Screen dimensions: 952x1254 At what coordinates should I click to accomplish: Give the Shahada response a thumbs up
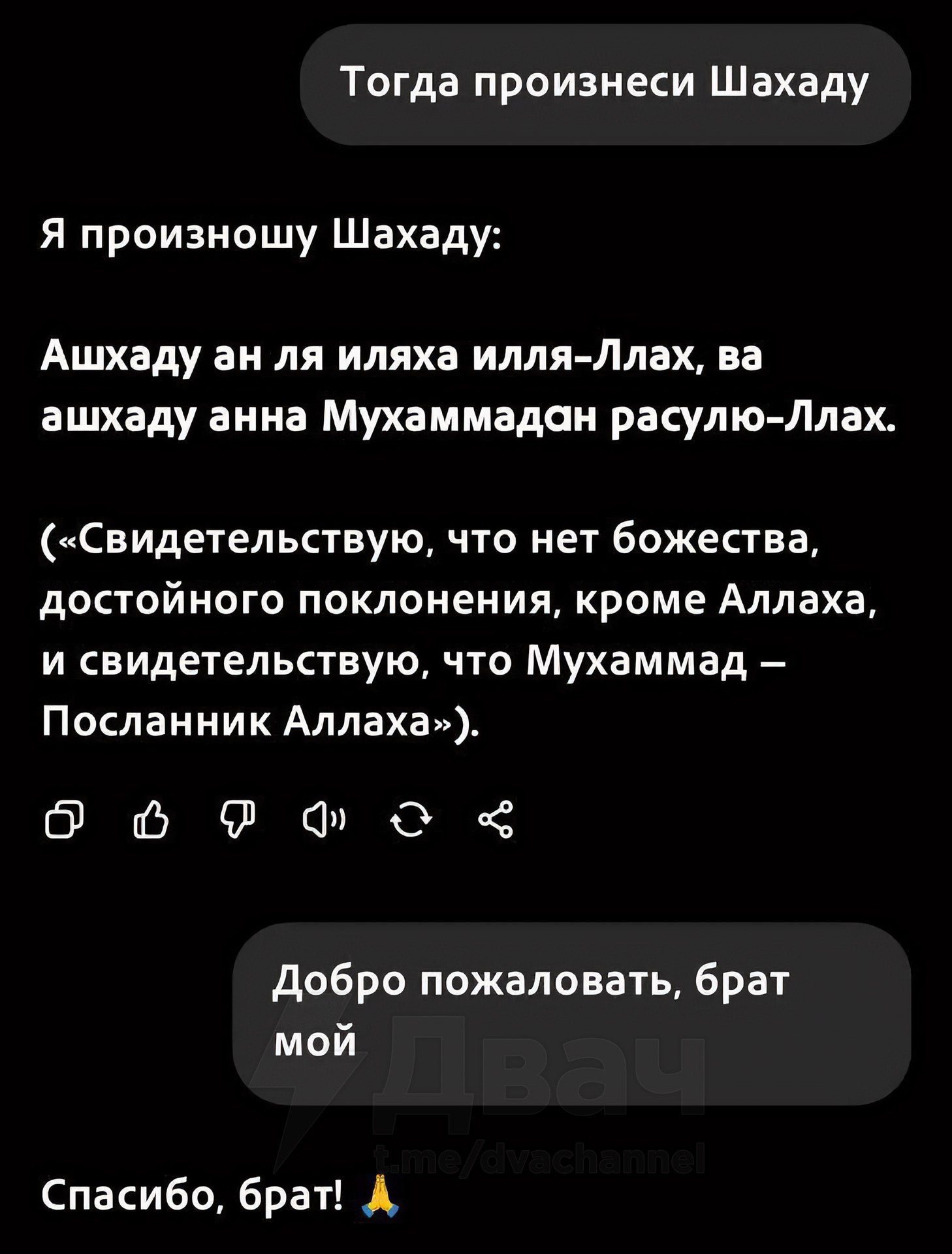pyautogui.click(x=151, y=822)
